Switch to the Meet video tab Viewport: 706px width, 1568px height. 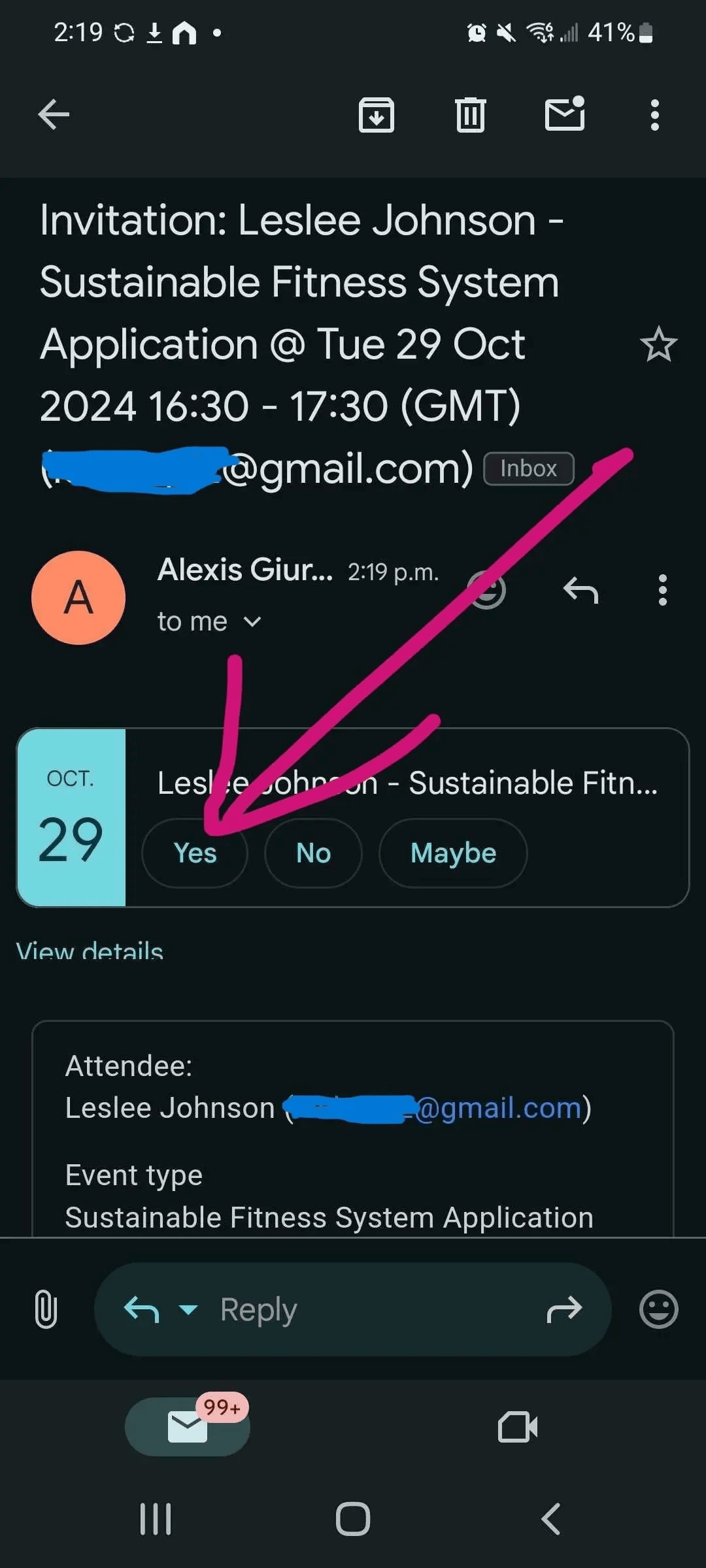pyautogui.click(x=517, y=1427)
